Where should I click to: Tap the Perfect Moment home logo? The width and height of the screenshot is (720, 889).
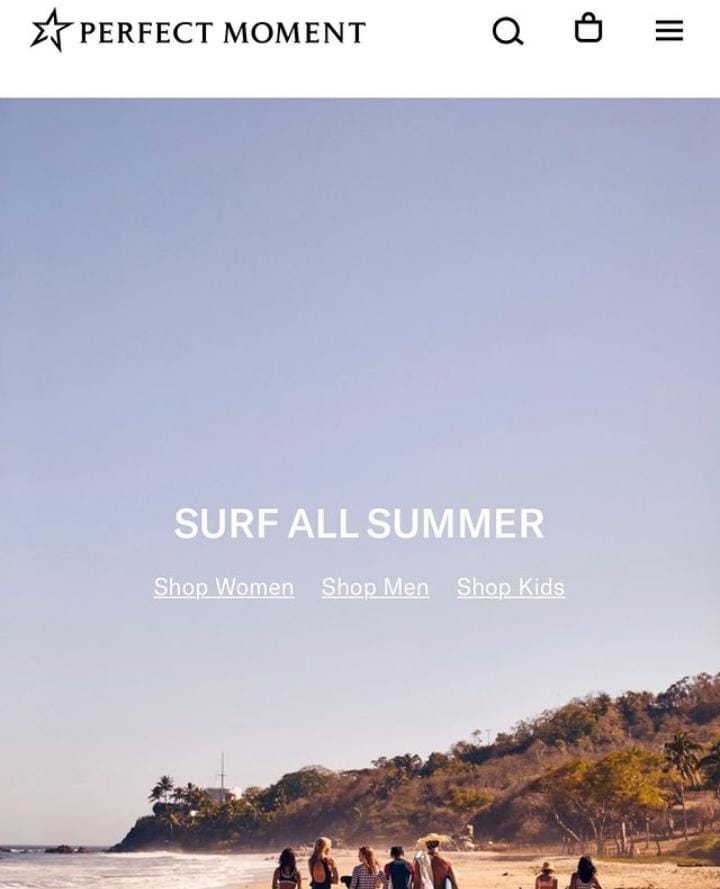coord(198,31)
